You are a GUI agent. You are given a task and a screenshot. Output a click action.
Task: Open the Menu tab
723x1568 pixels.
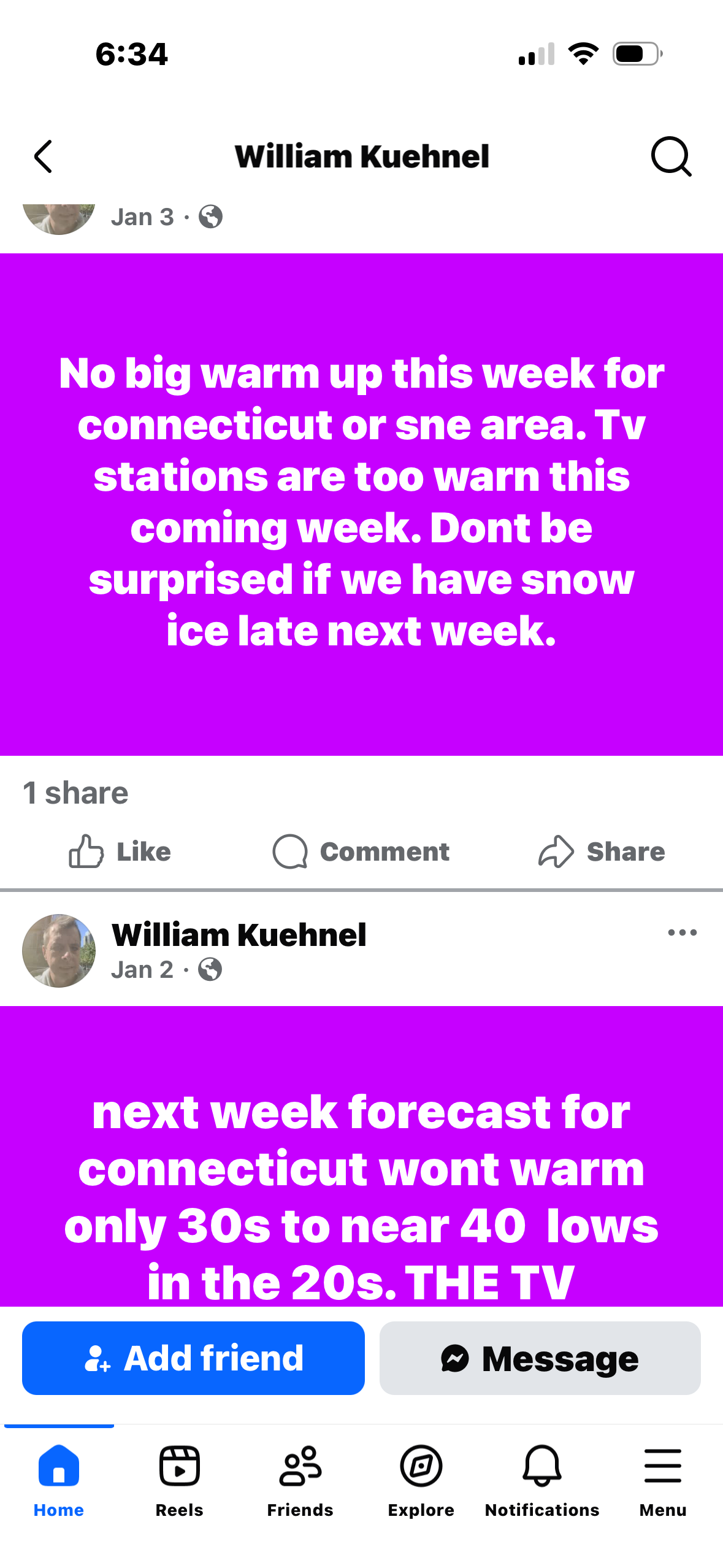pyautogui.click(x=662, y=1478)
